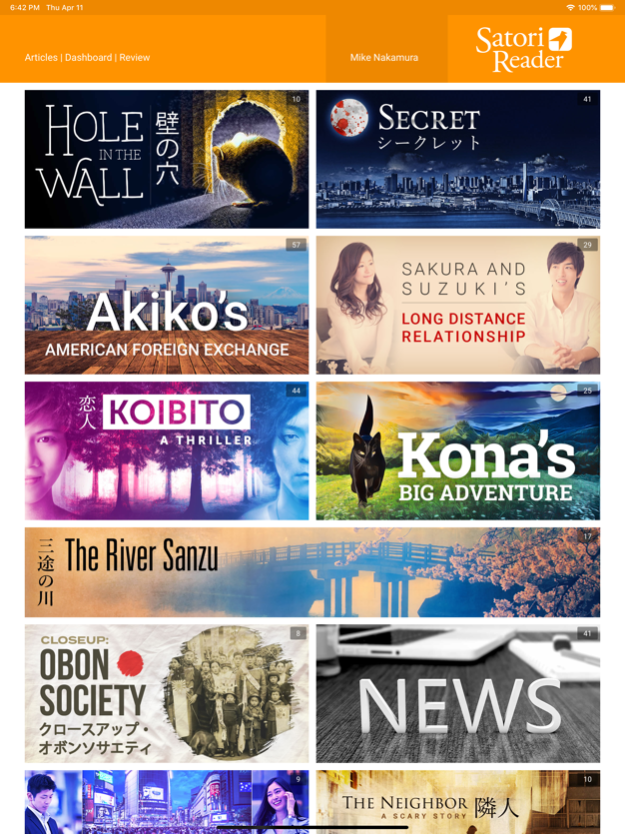The image size is (625, 834).
Task: Open Kona's Big Adventure
Action: [458, 450]
